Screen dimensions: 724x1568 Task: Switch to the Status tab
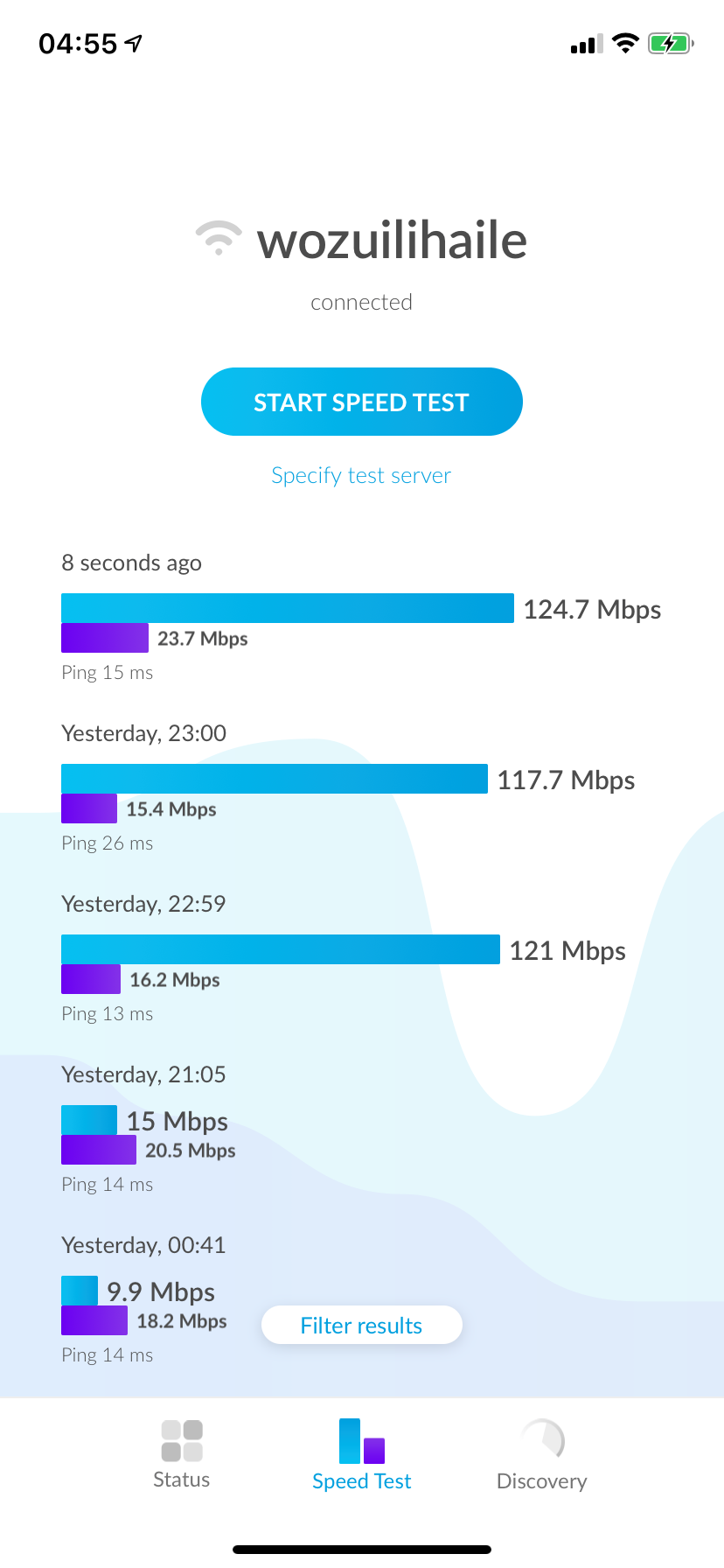[x=181, y=1454]
